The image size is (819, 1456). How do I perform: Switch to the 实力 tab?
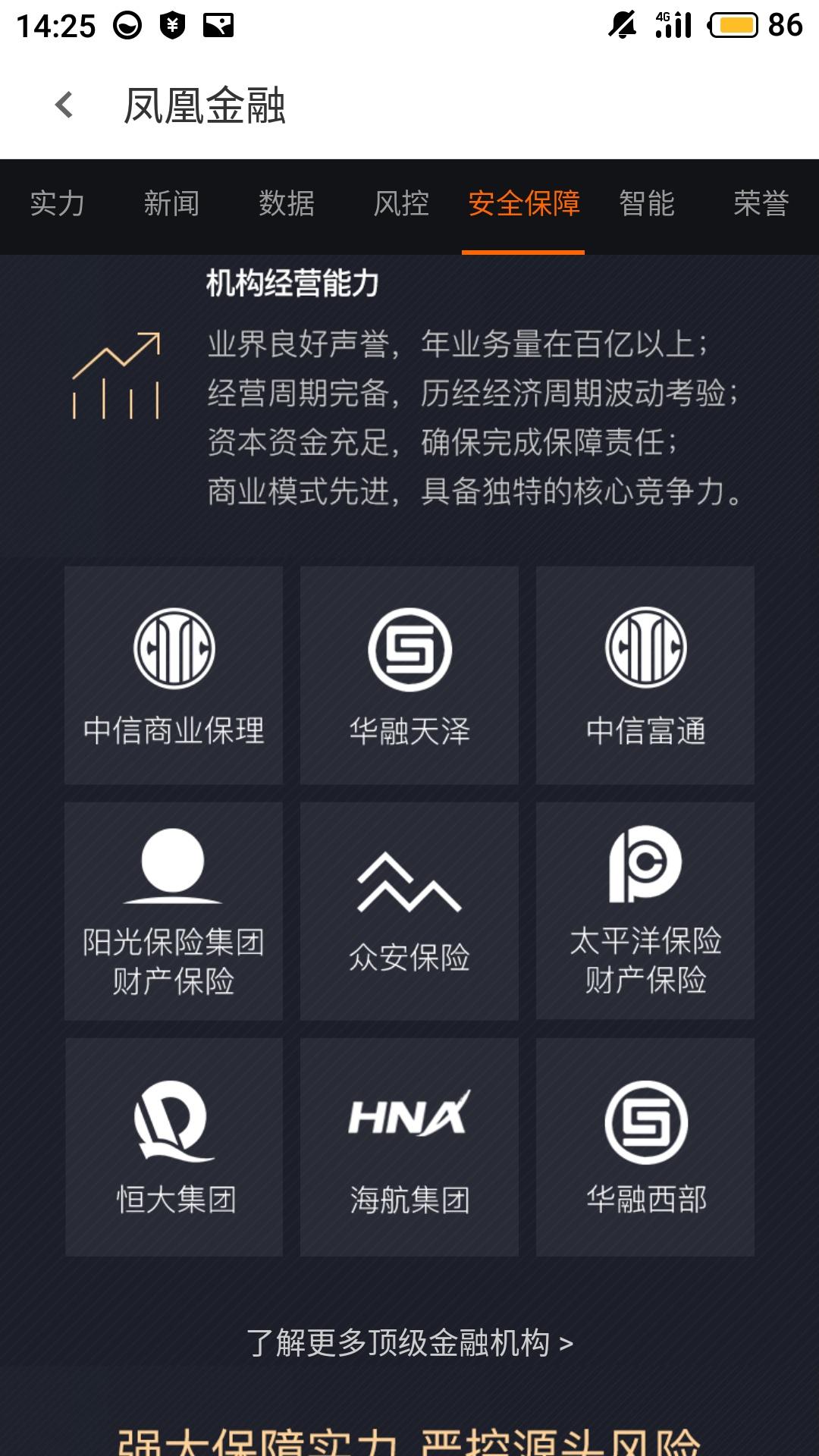click(x=55, y=204)
